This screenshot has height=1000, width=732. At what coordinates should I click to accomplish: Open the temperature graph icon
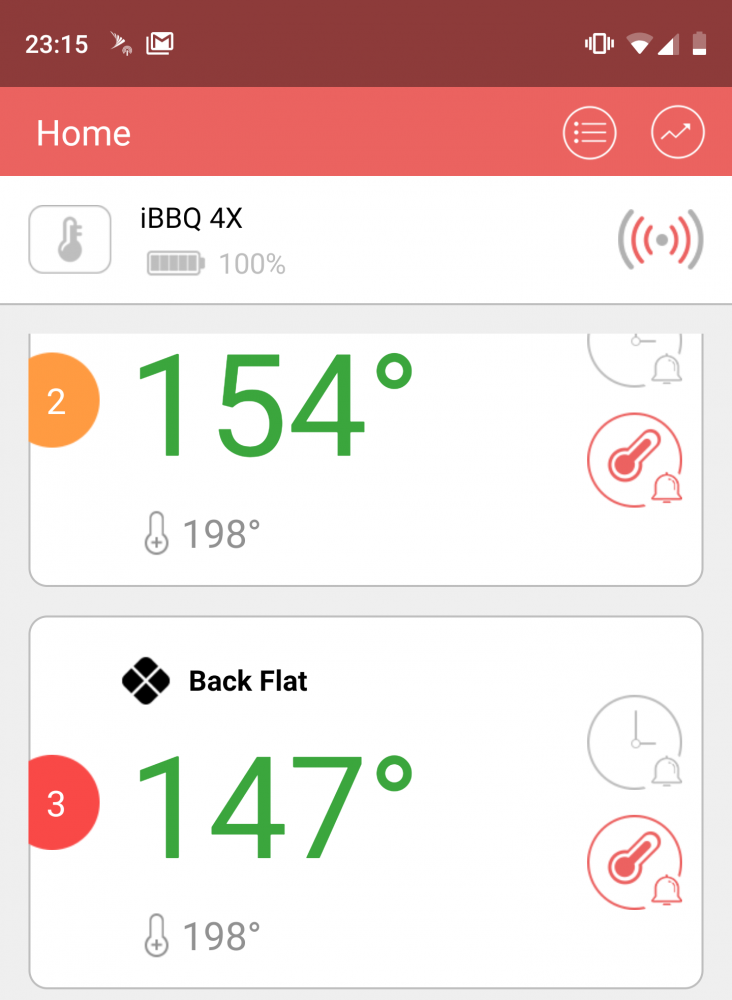[x=678, y=132]
